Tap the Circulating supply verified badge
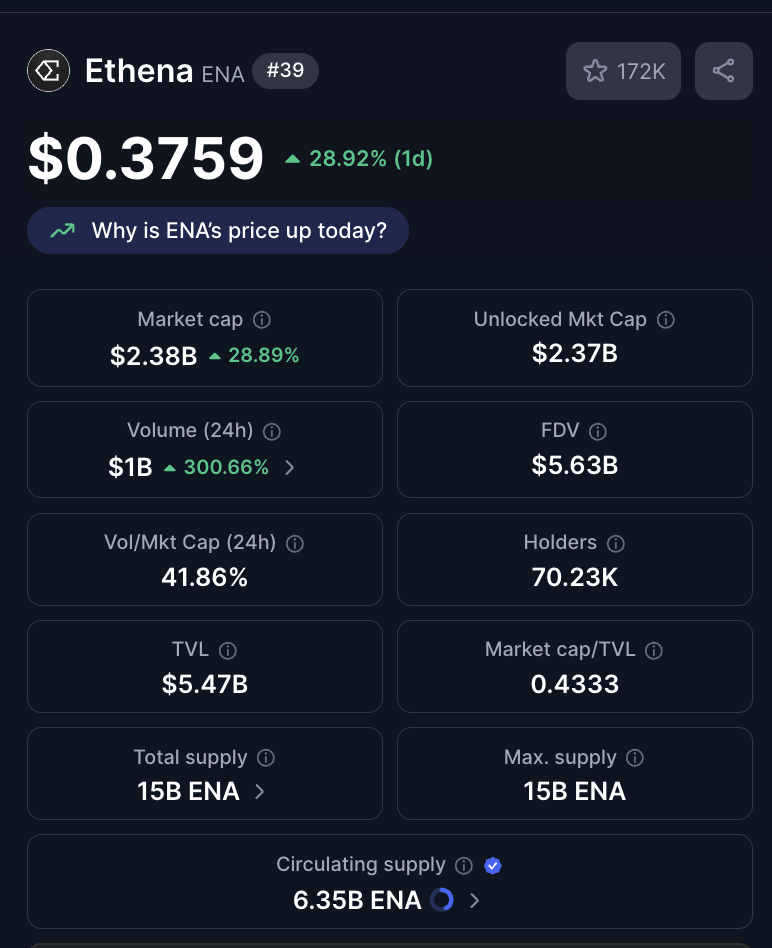Image resolution: width=772 pixels, height=948 pixels. click(492, 866)
